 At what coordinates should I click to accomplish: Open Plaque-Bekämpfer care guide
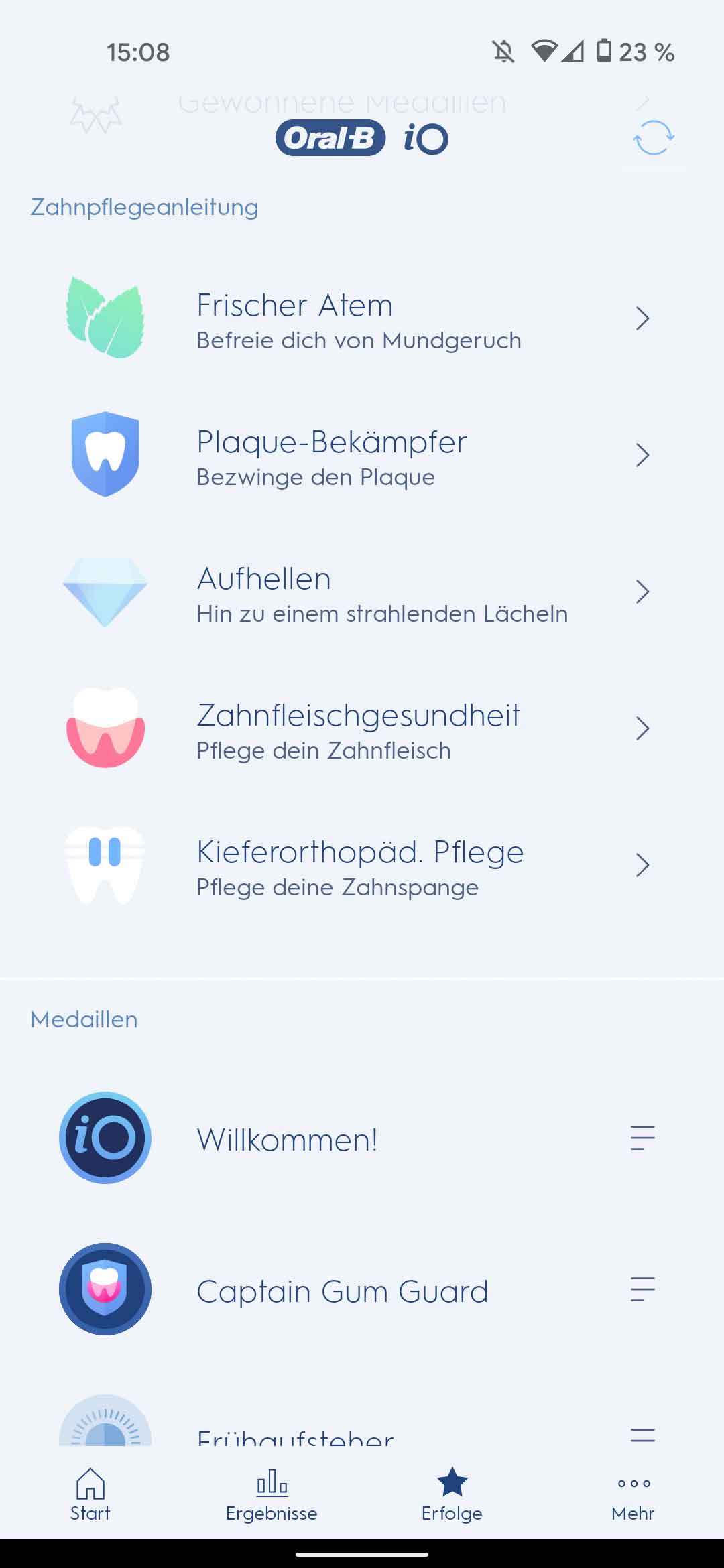362,456
